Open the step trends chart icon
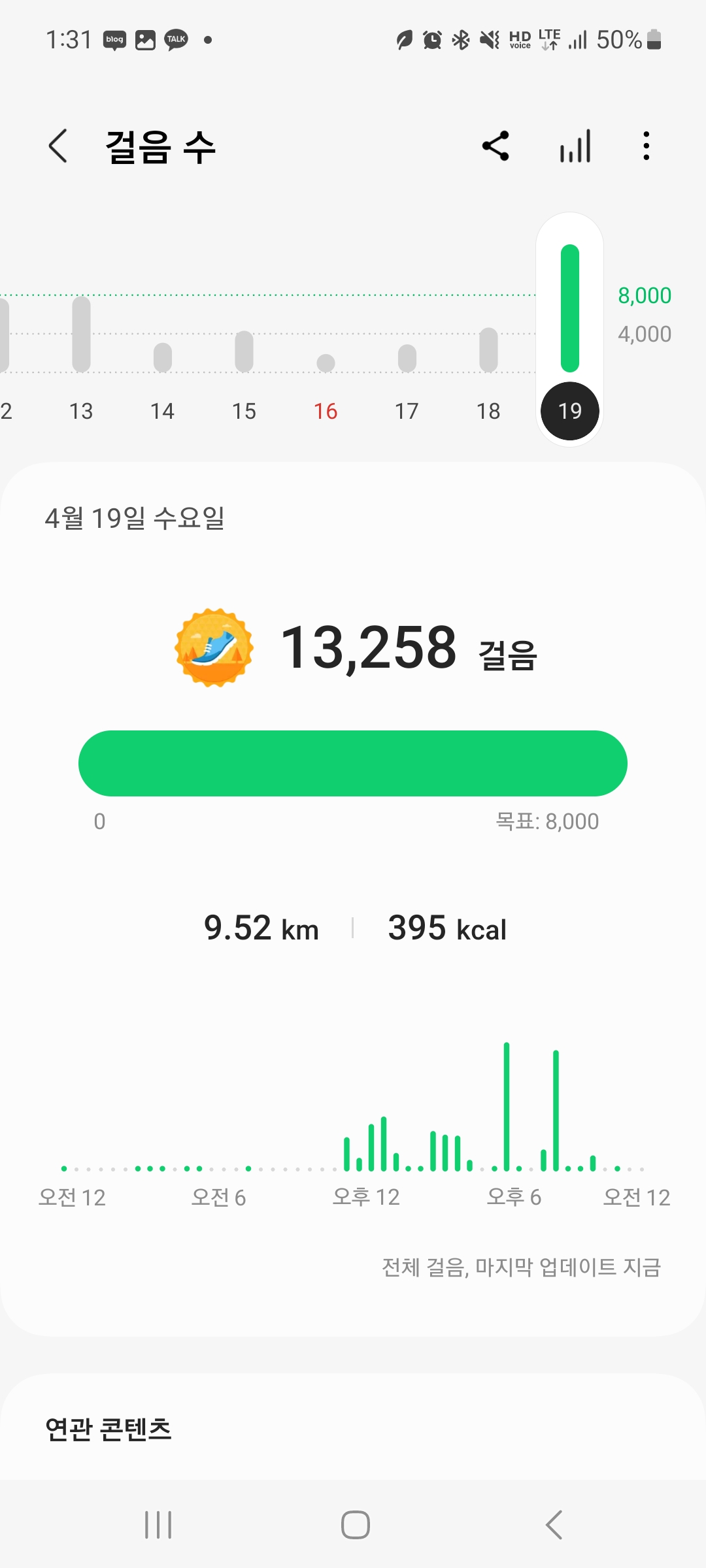This screenshot has height=1568, width=706. coord(575,146)
